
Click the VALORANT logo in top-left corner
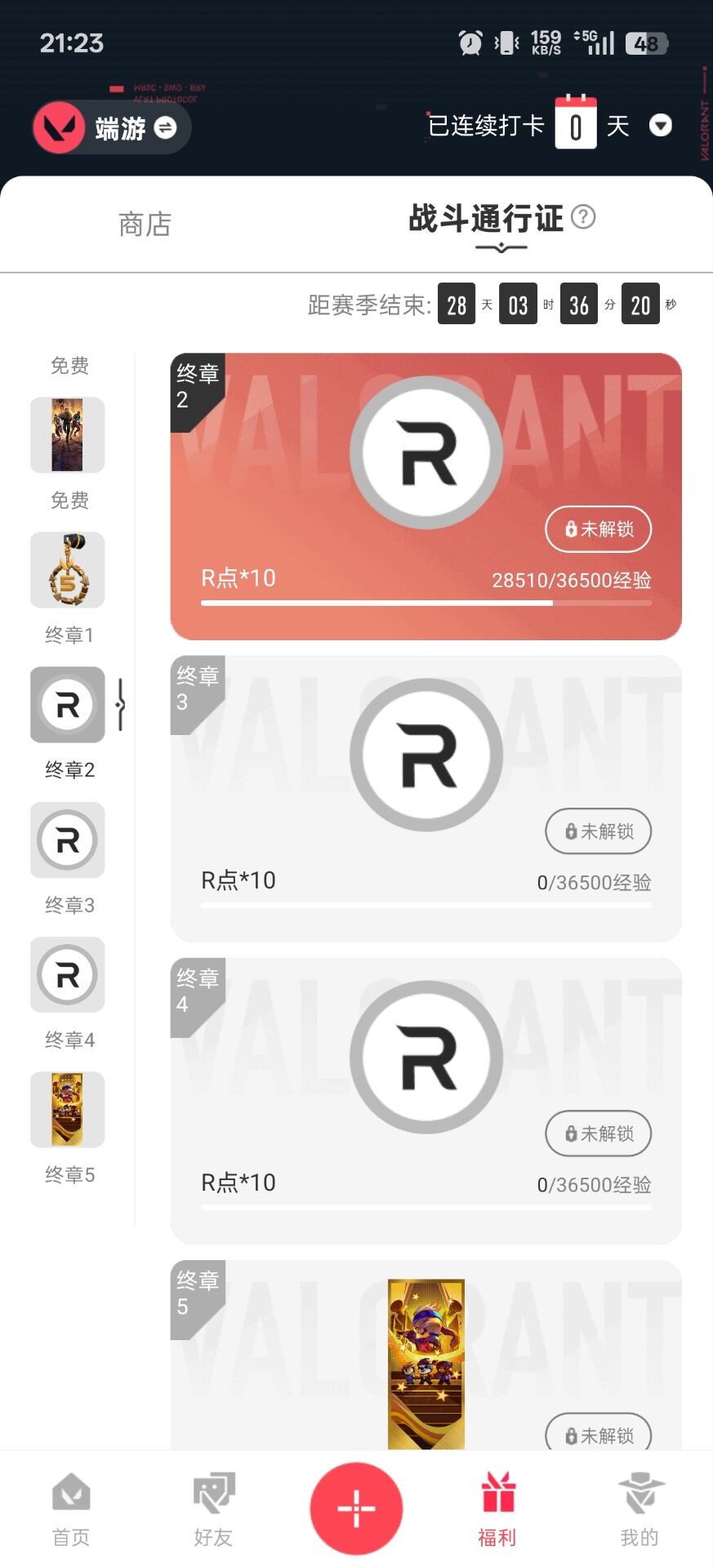coord(59,127)
